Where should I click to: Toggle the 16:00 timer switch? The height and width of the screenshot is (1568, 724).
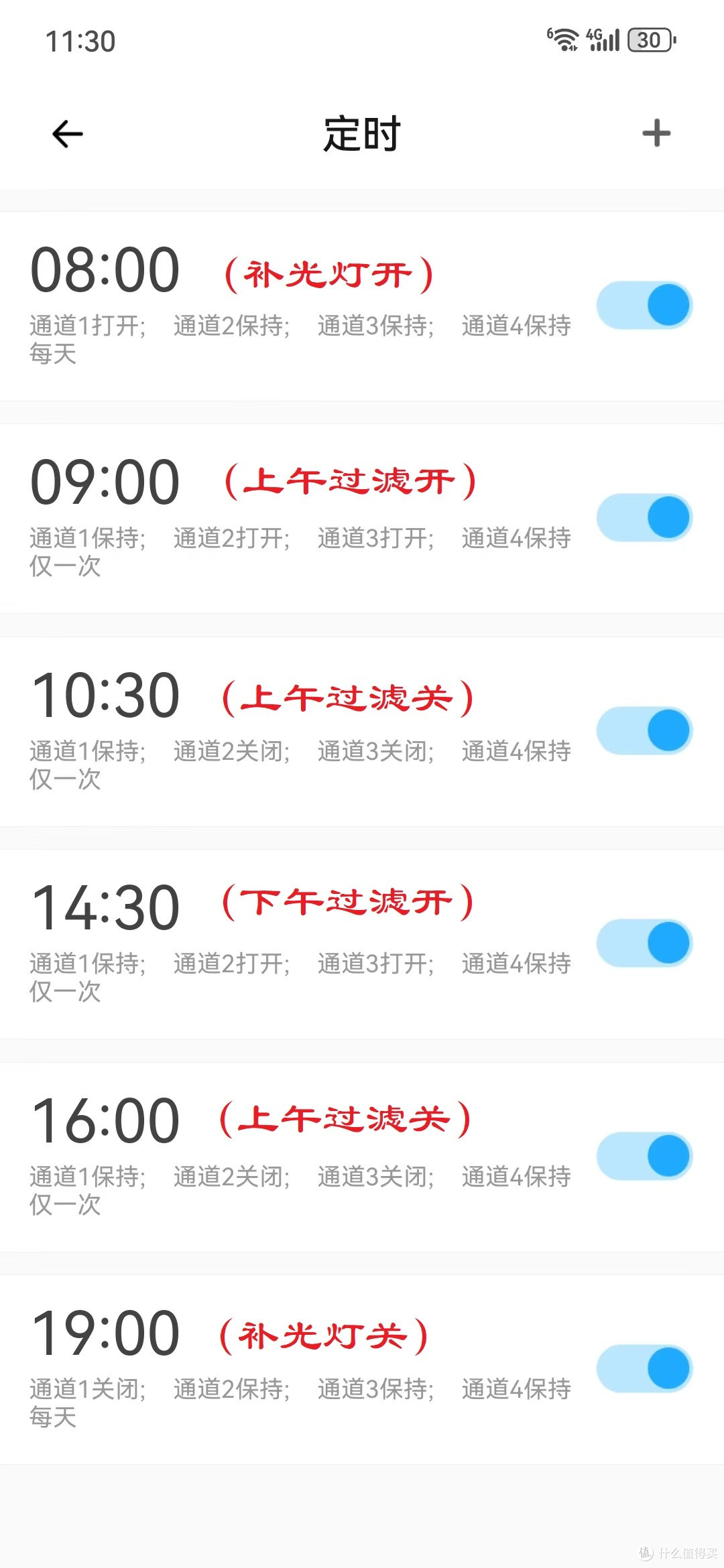pyautogui.click(x=644, y=1156)
